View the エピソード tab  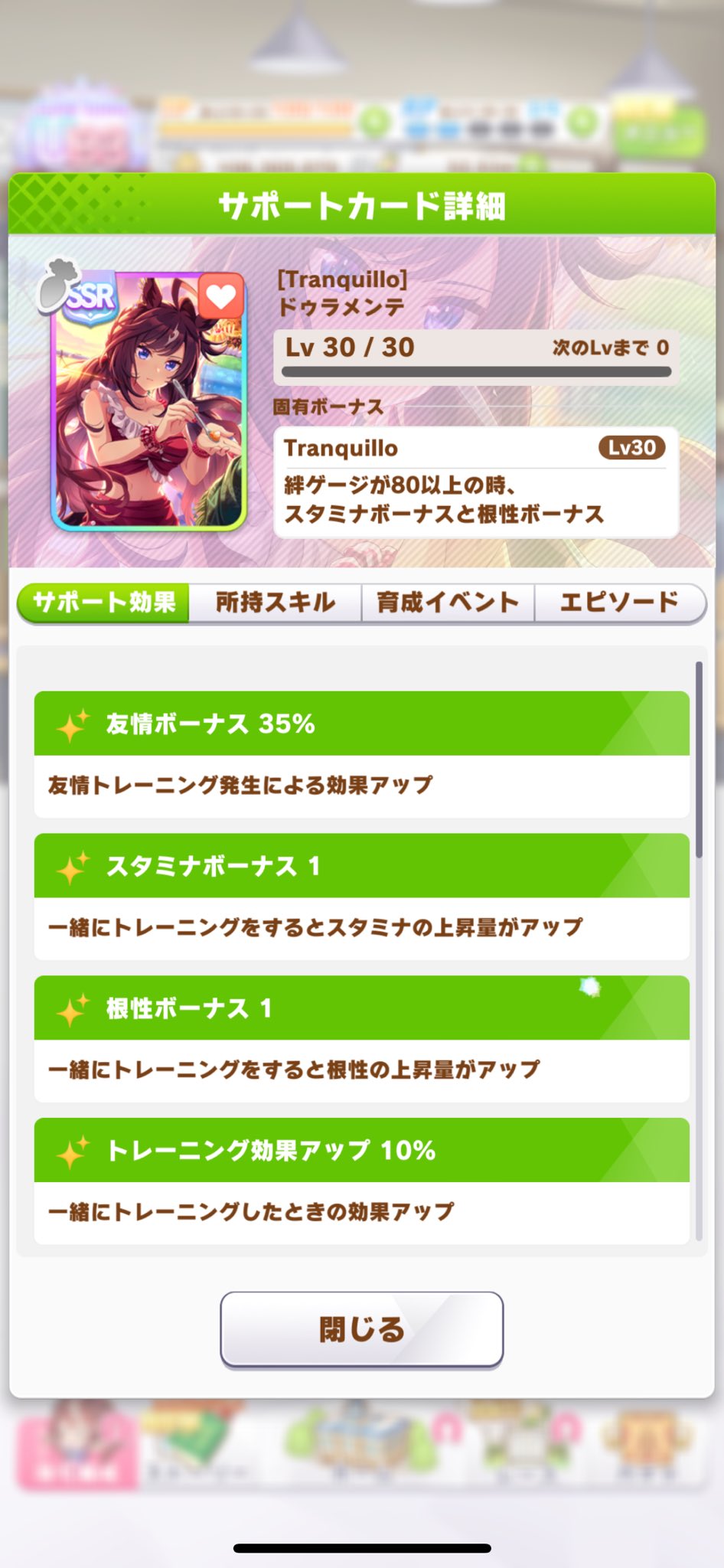tap(619, 603)
